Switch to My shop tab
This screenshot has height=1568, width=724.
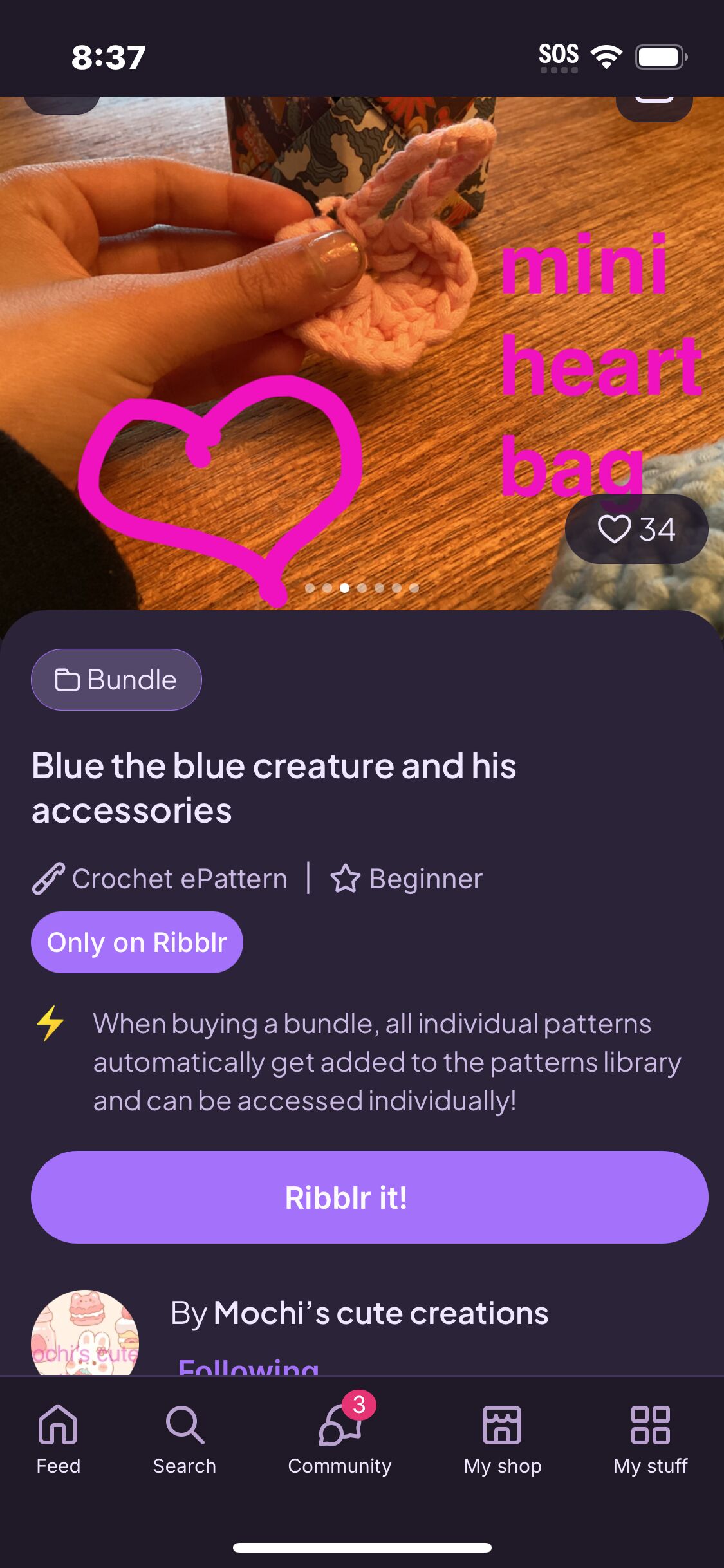coord(503,1440)
